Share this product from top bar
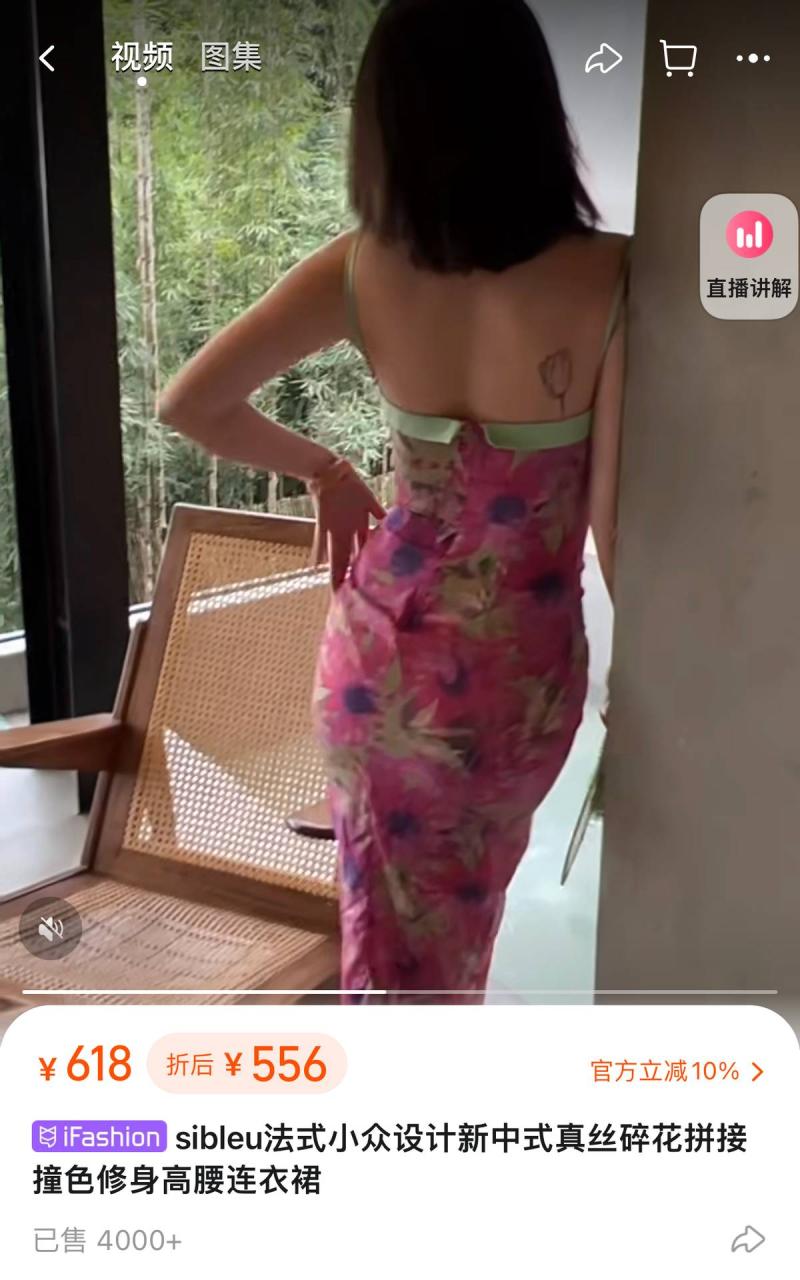 tap(603, 59)
